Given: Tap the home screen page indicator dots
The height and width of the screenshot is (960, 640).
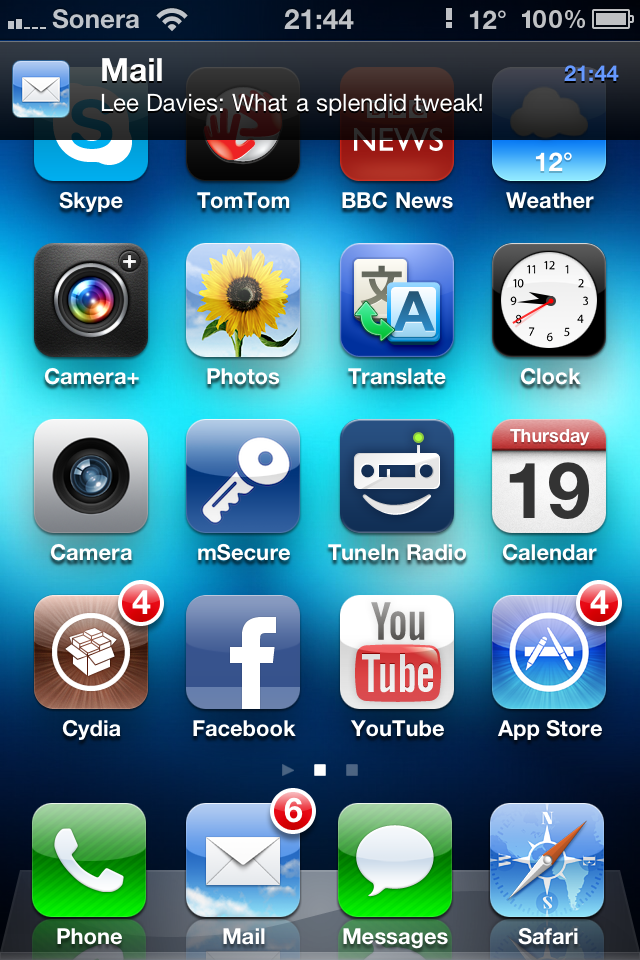Looking at the screenshot, I should (320, 770).
